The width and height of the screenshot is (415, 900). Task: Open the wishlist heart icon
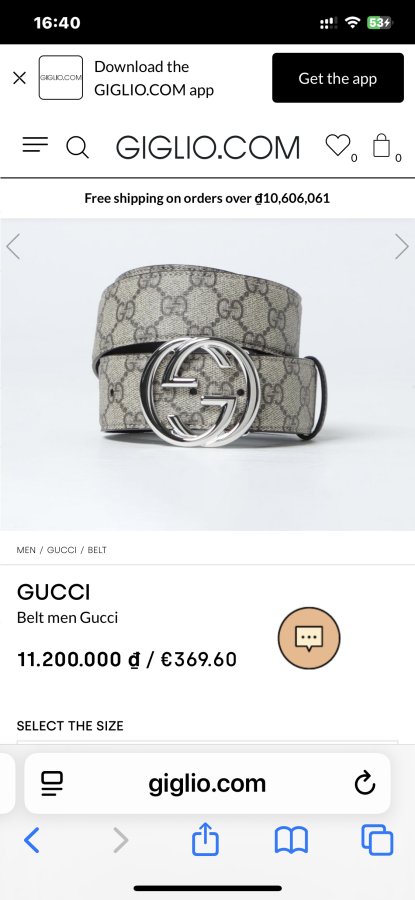tap(338, 145)
